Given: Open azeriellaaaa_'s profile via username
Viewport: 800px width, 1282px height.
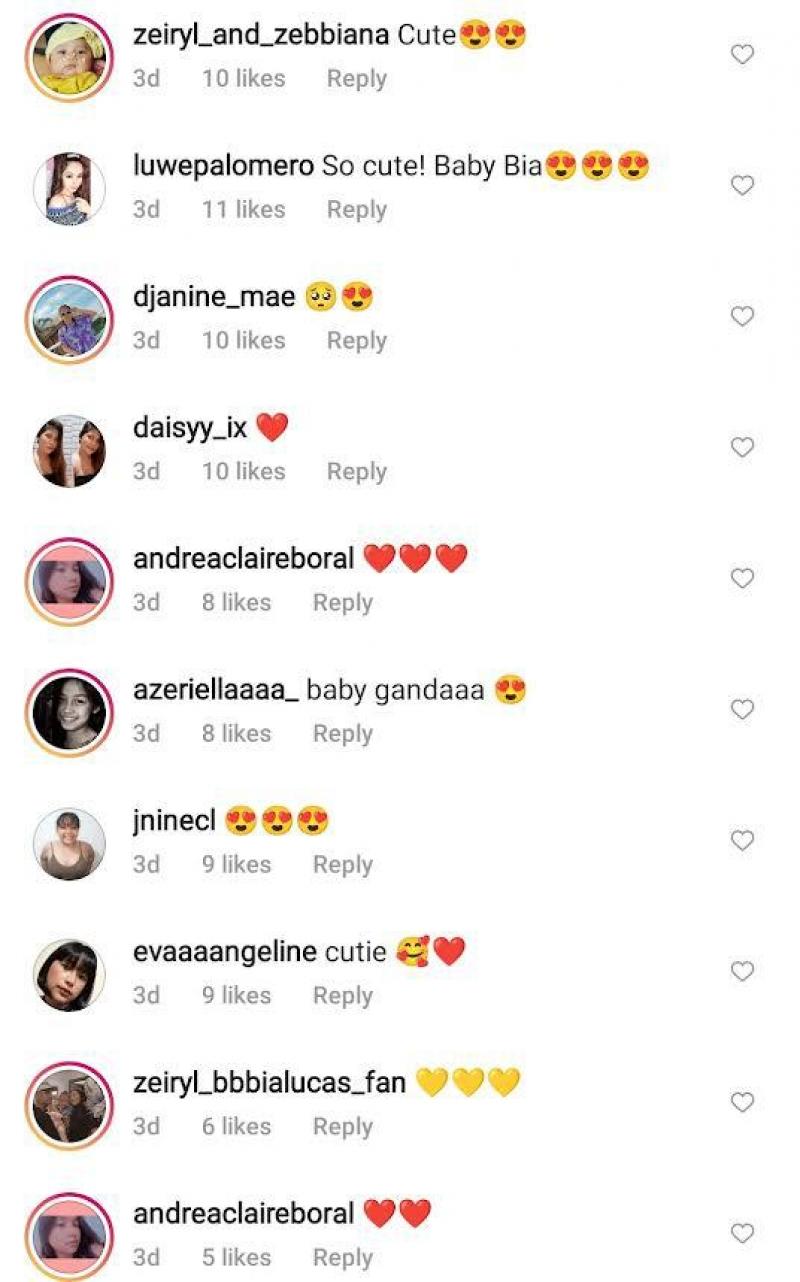Looking at the screenshot, I should coord(215,691).
